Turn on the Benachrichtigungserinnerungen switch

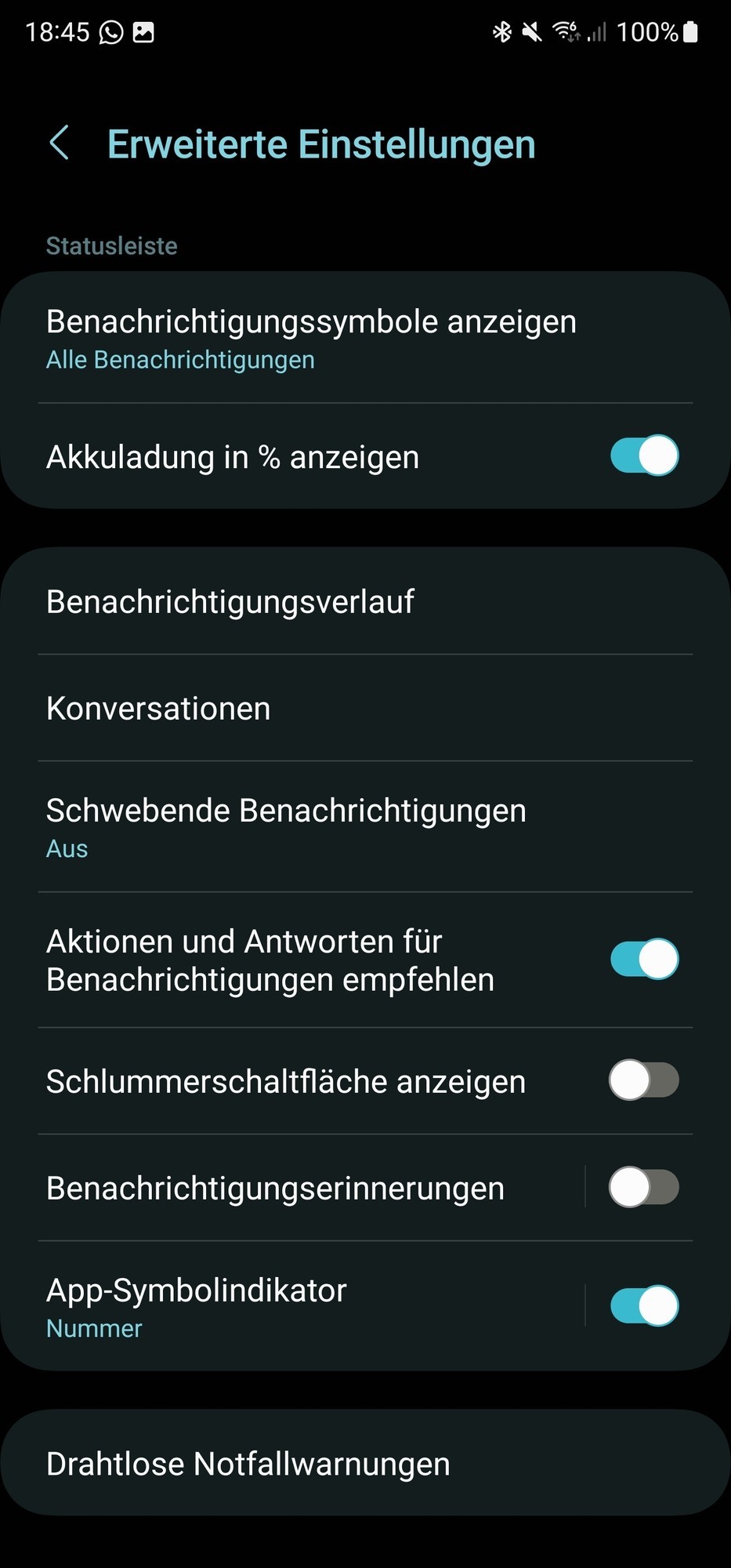pos(644,1187)
